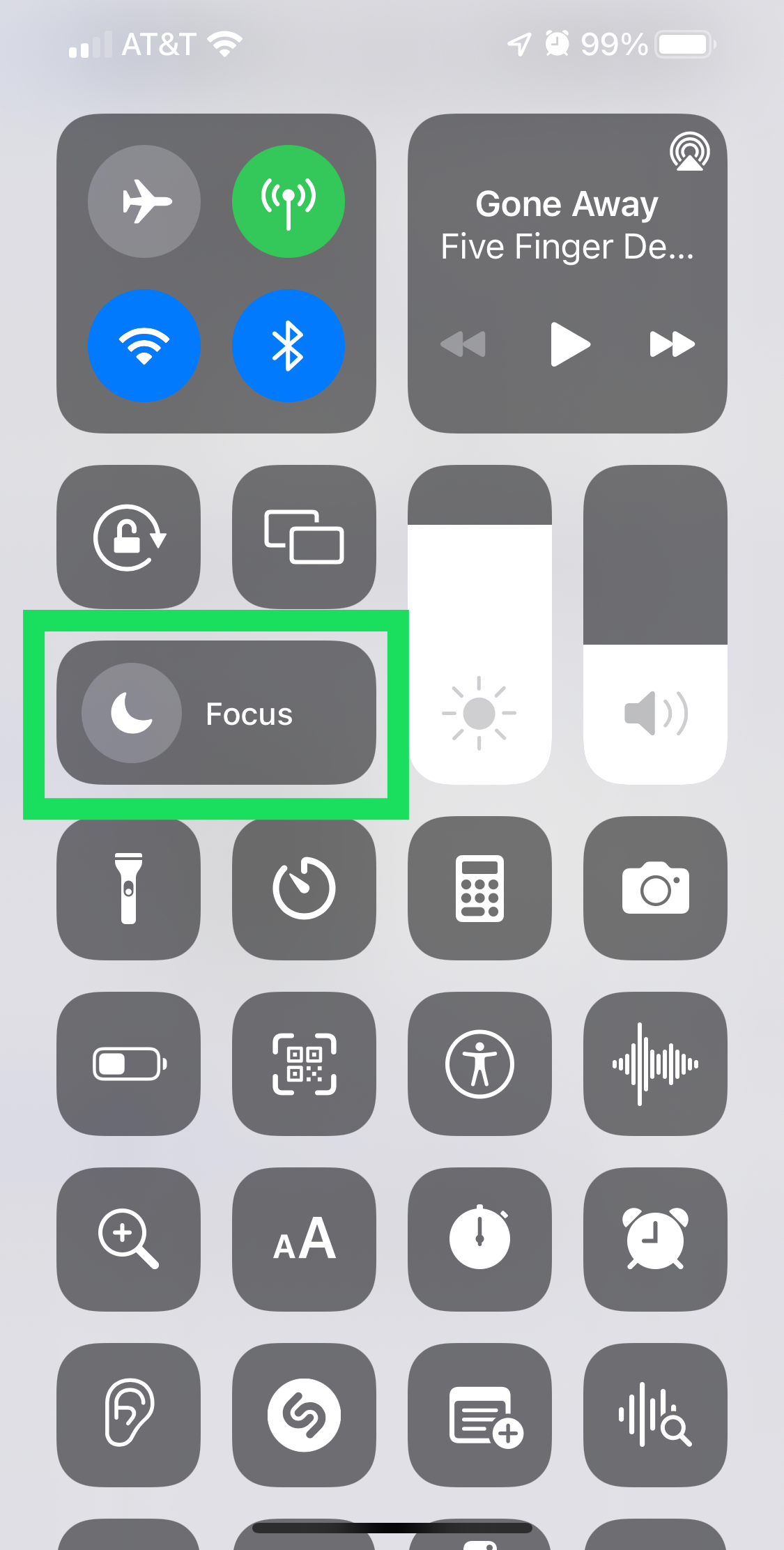Disable Bluetooth
Screen dimensions: 784x1550
[x=288, y=346]
